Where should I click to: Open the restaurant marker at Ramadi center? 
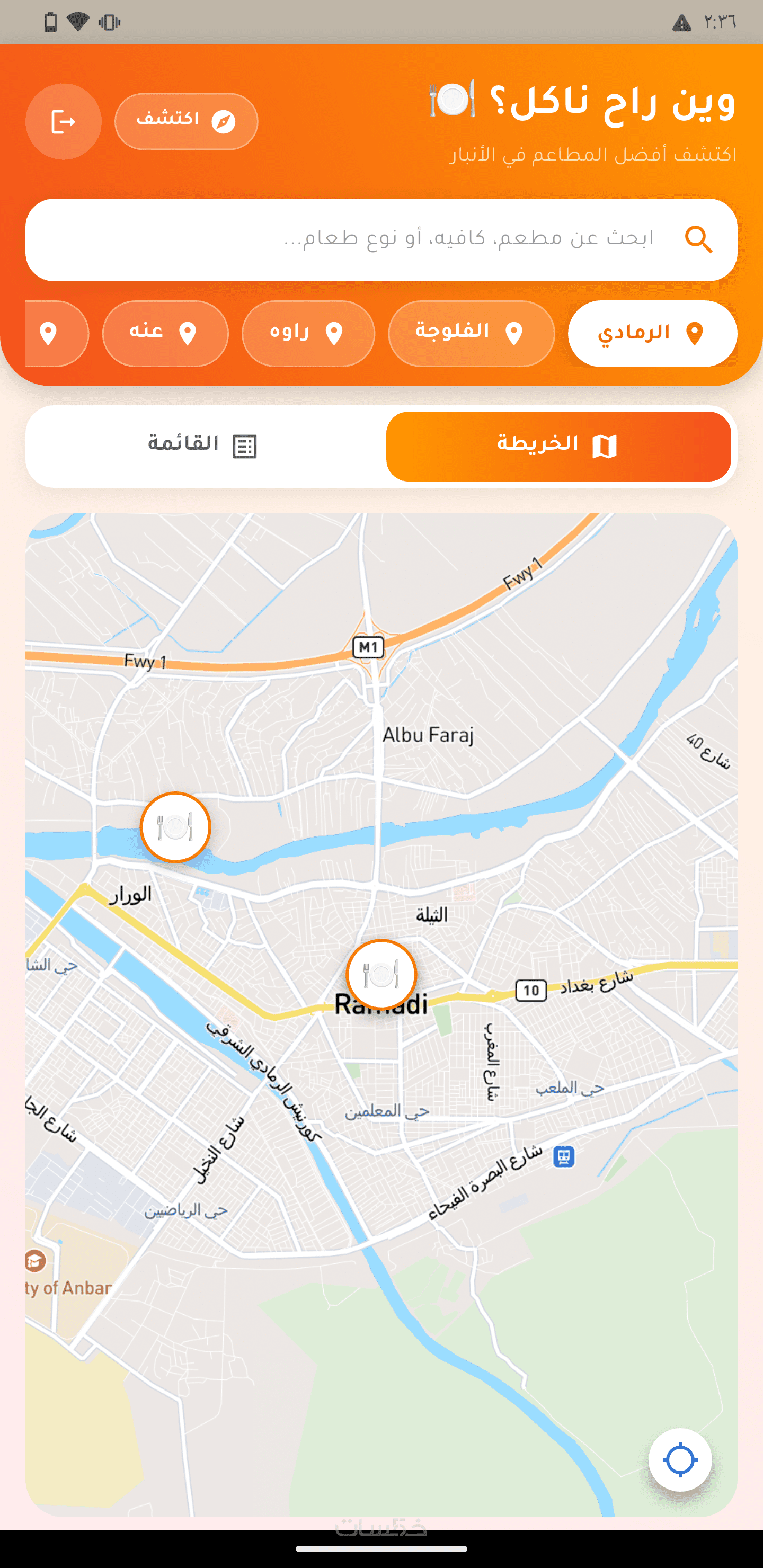[x=381, y=975]
